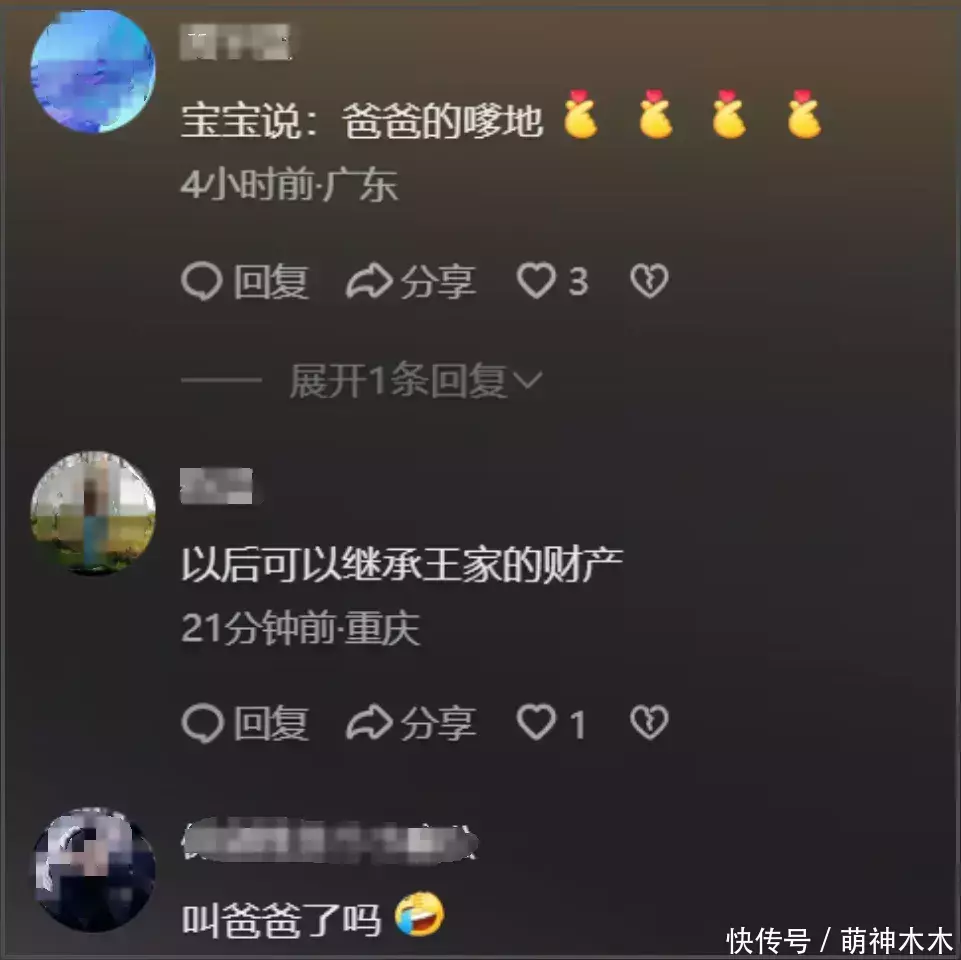Open the avatar of the 重庆 commenter

(93, 513)
